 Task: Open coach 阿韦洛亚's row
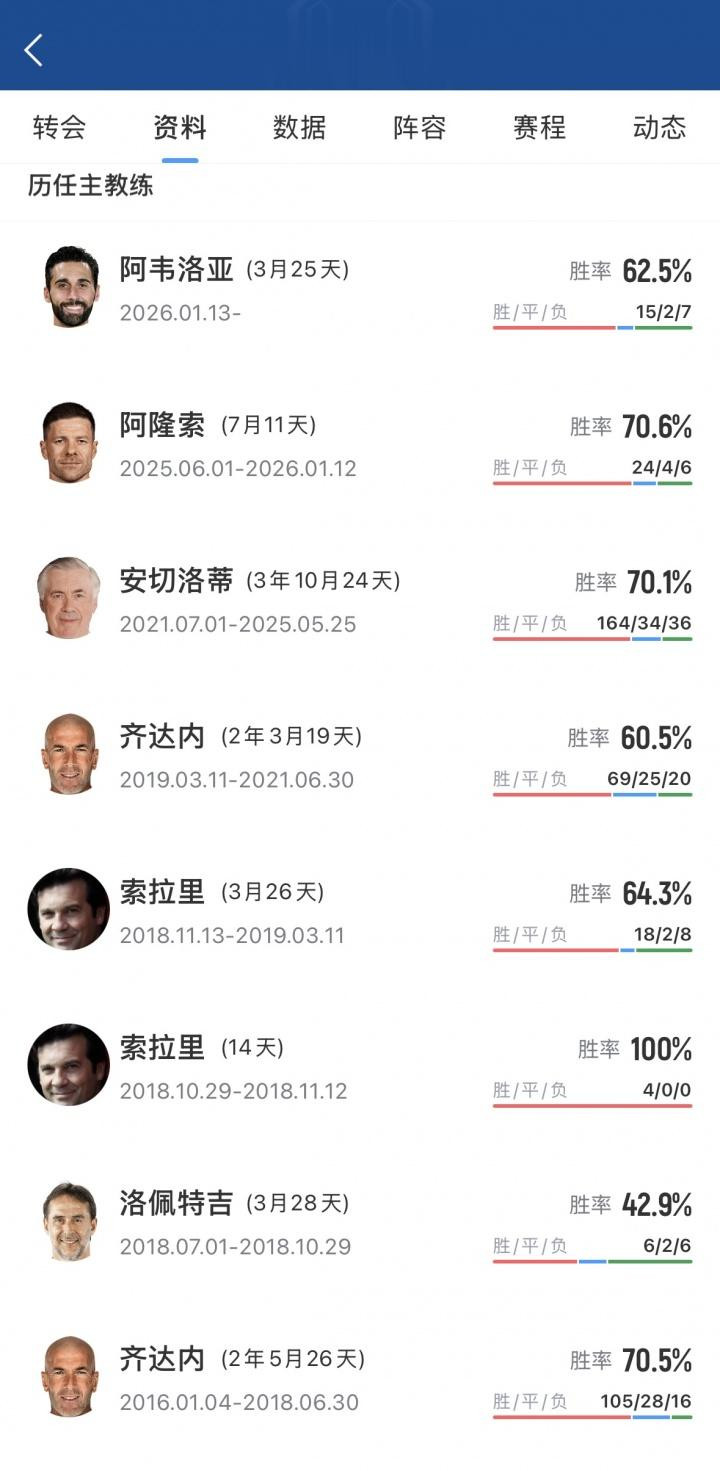pyautogui.click(x=360, y=288)
